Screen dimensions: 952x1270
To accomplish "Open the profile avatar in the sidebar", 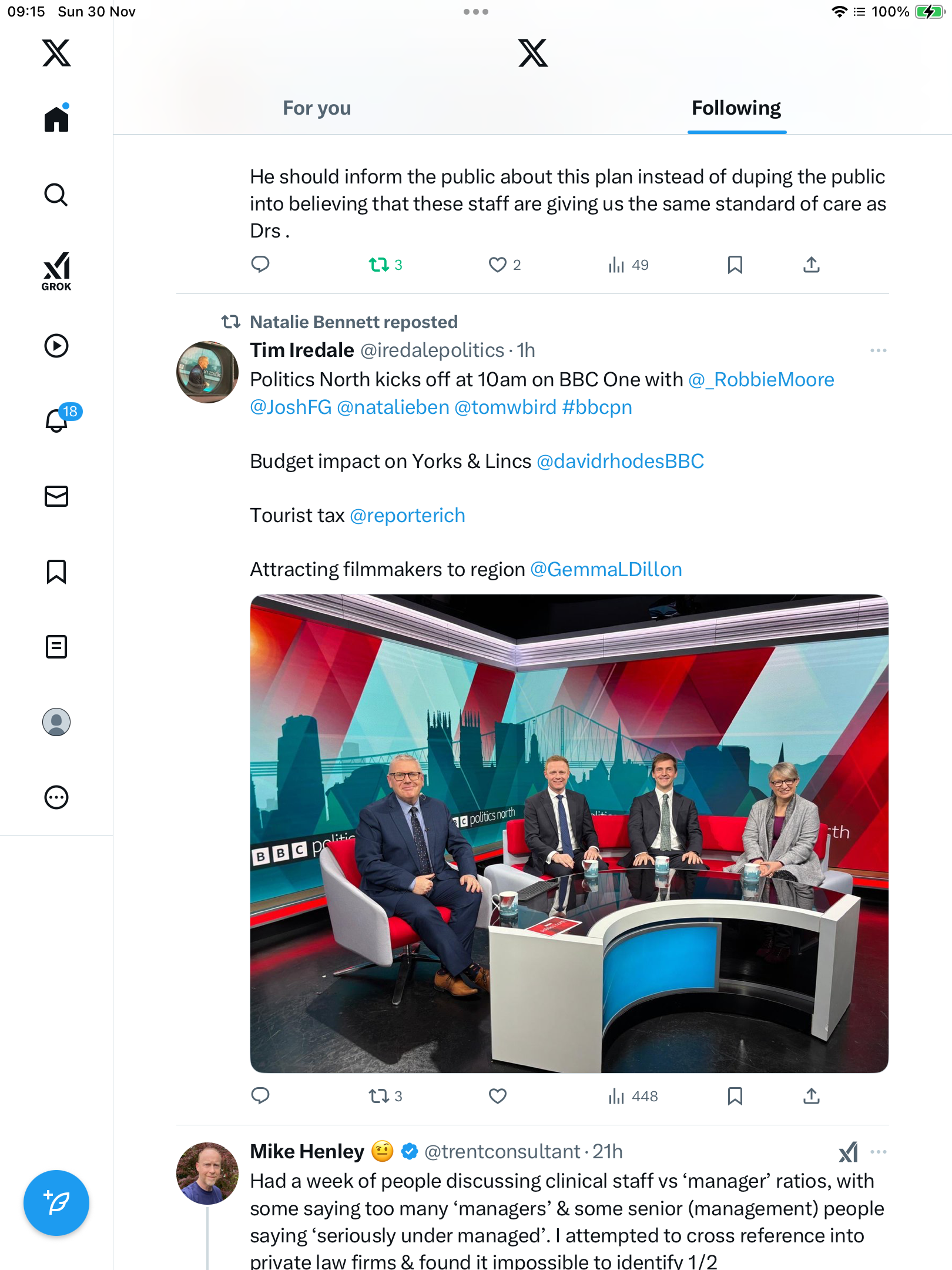I will coord(56,722).
